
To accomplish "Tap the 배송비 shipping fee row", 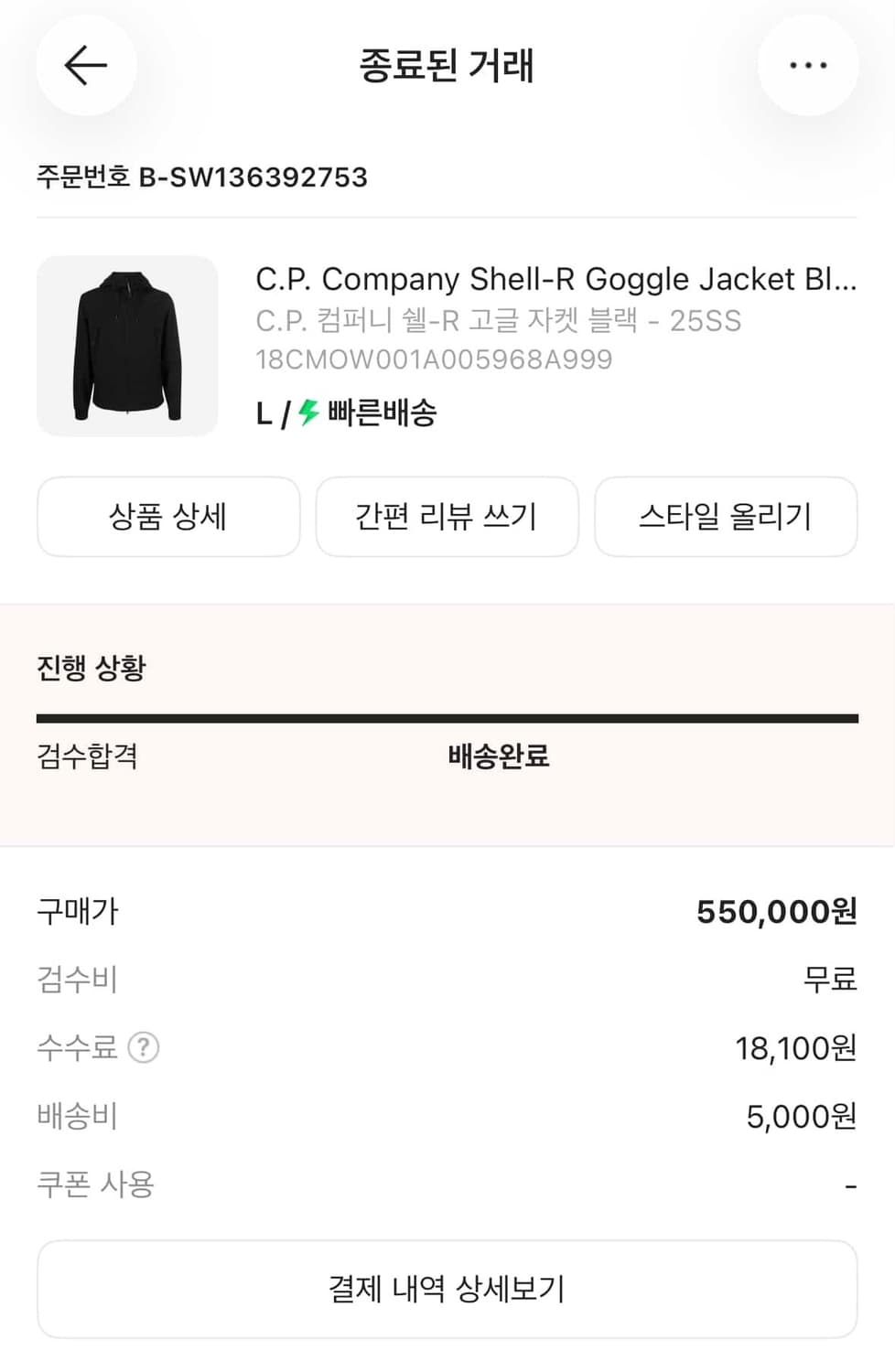I will click(77, 1115).
